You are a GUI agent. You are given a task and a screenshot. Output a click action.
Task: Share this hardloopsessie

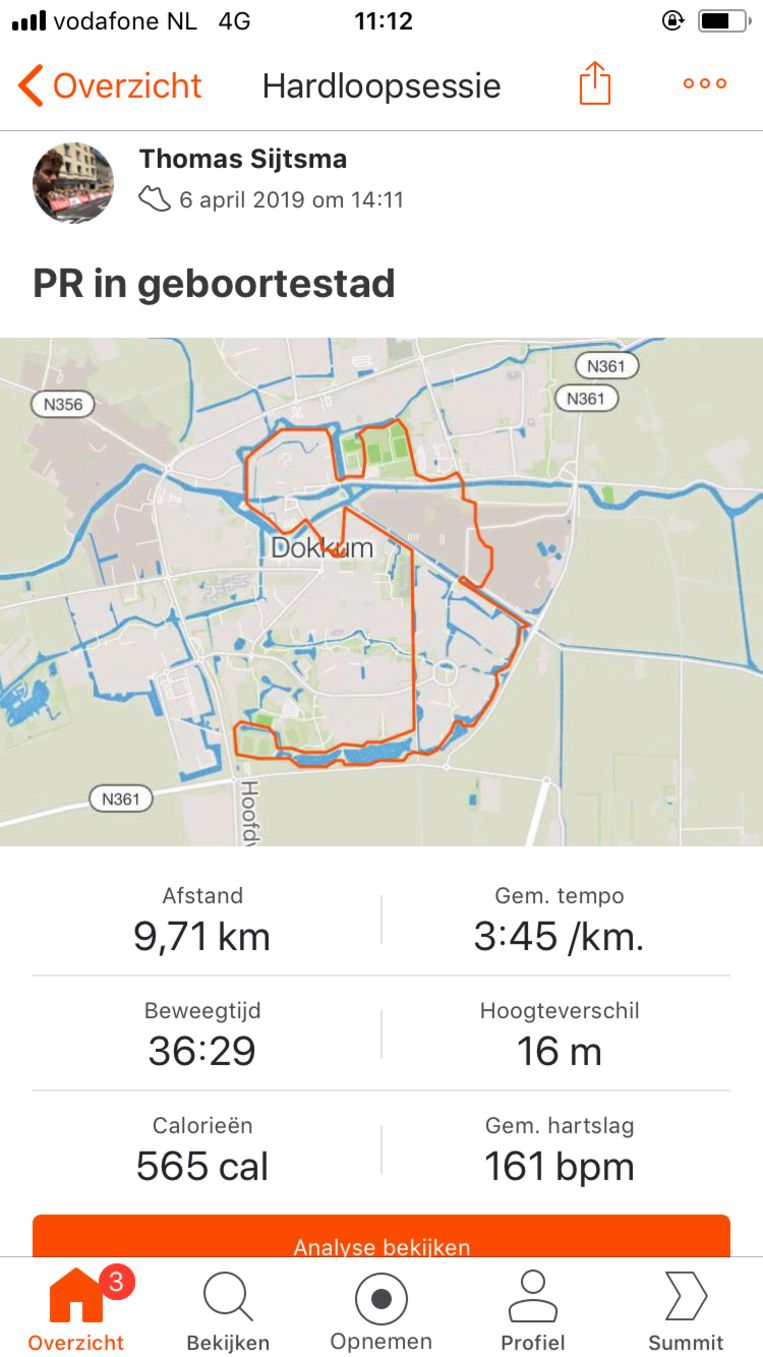[594, 84]
